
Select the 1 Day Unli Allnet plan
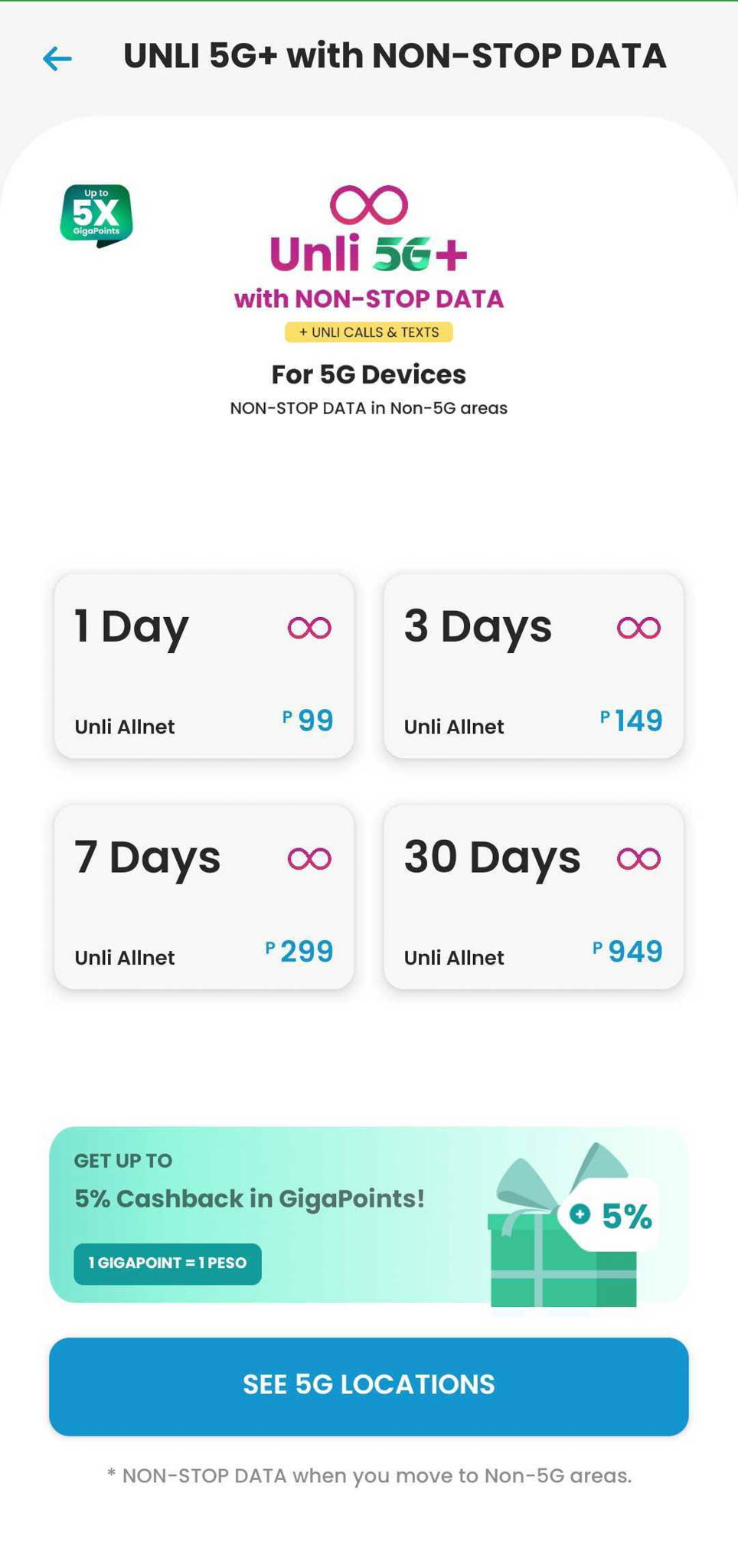[x=204, y=666]
